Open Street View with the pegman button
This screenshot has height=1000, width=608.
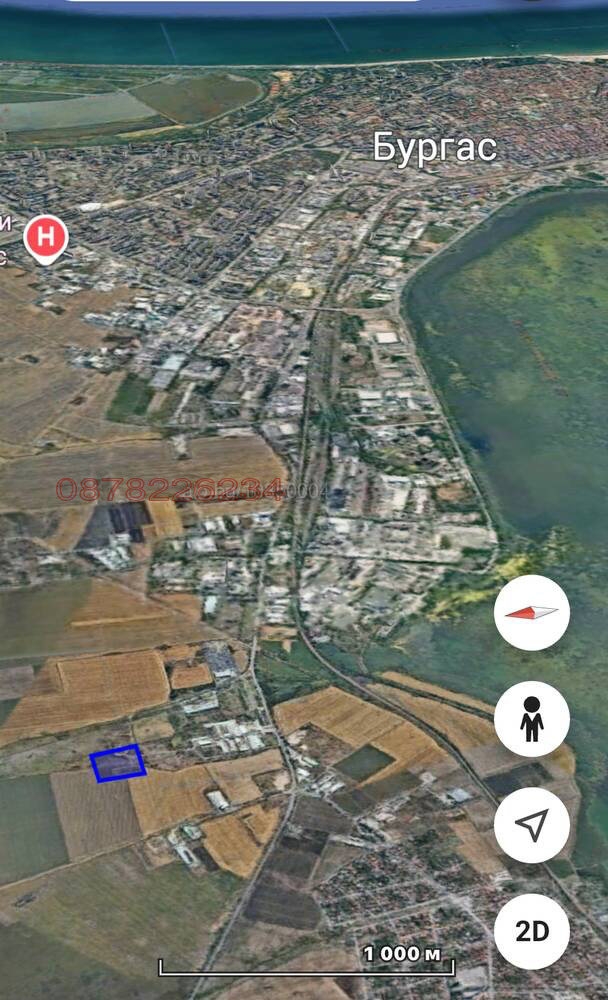532,719
